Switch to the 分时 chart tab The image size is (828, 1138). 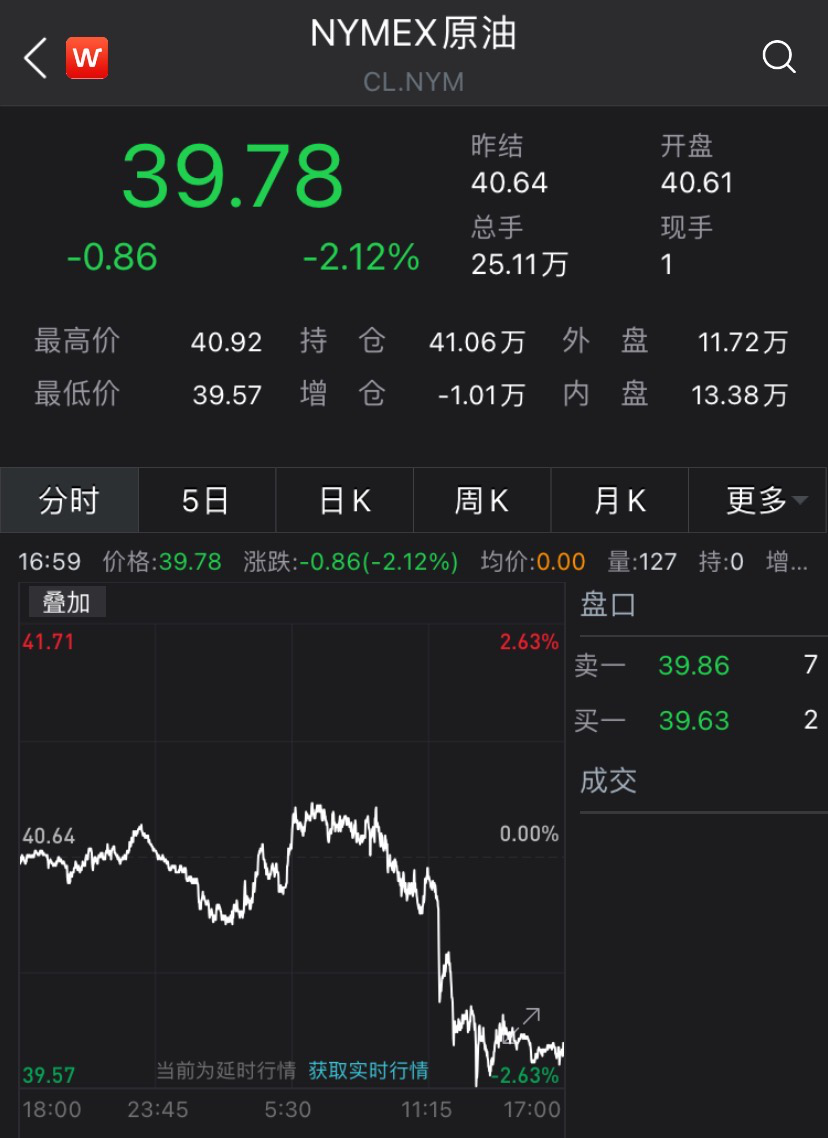pos(69,500)
